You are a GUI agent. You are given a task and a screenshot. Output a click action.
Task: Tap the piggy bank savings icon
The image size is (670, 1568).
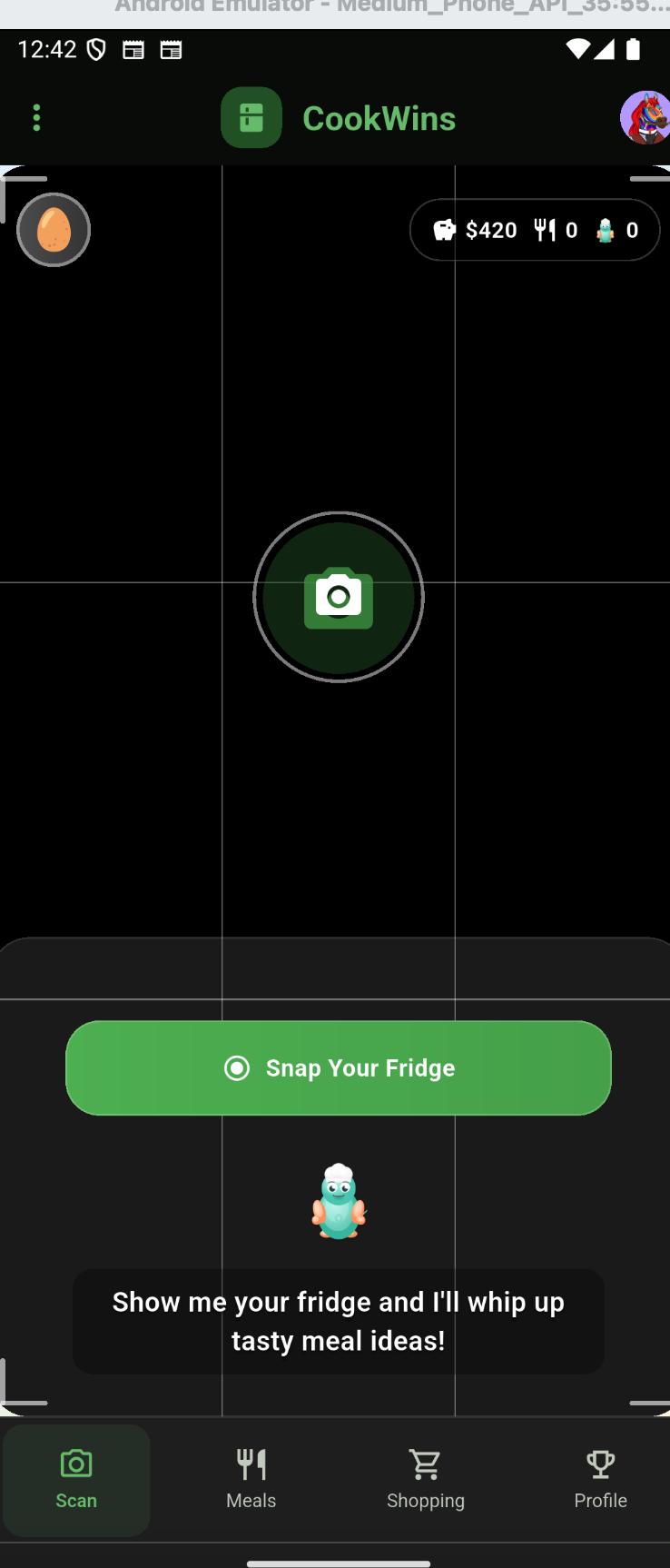(444, 230)
